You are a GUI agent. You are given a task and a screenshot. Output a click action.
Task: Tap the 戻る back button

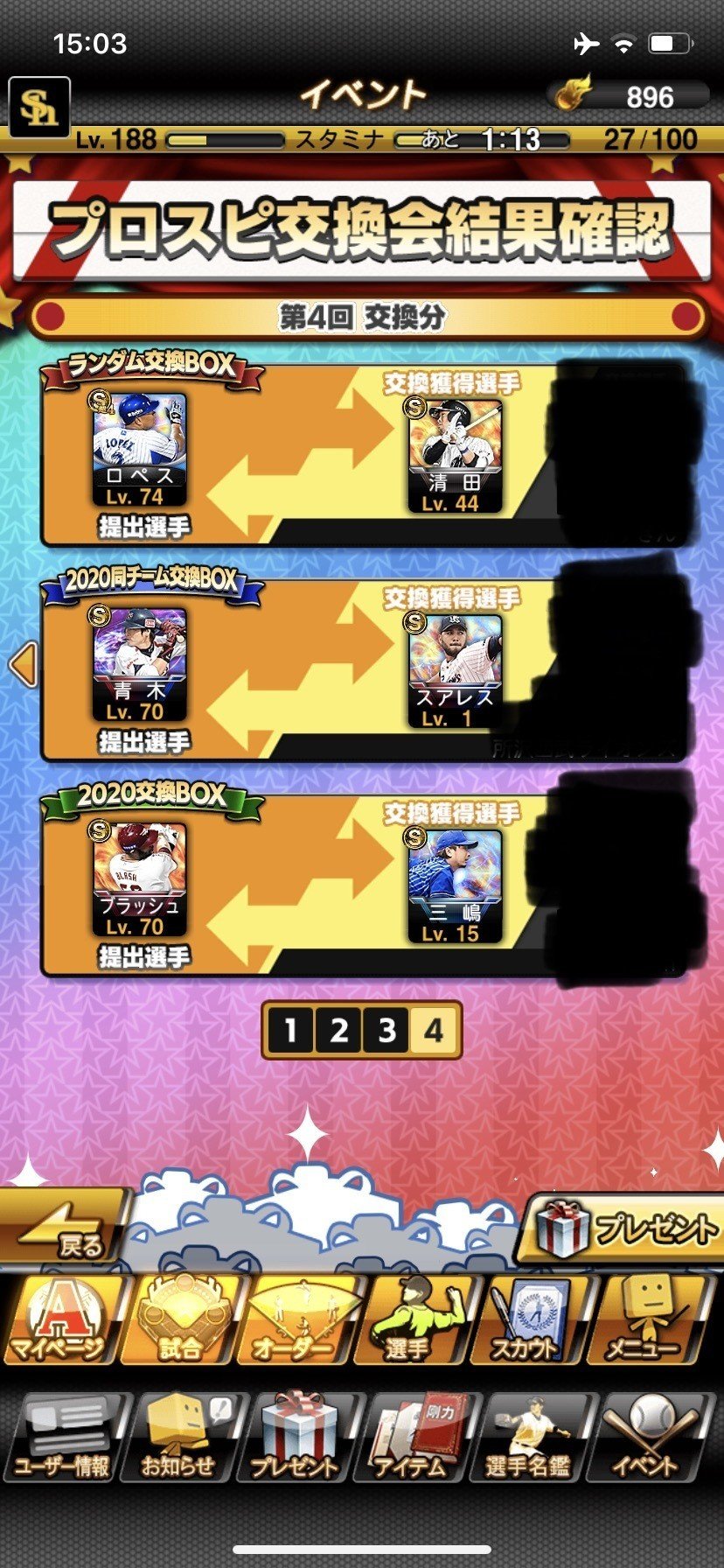(61, 1227)
